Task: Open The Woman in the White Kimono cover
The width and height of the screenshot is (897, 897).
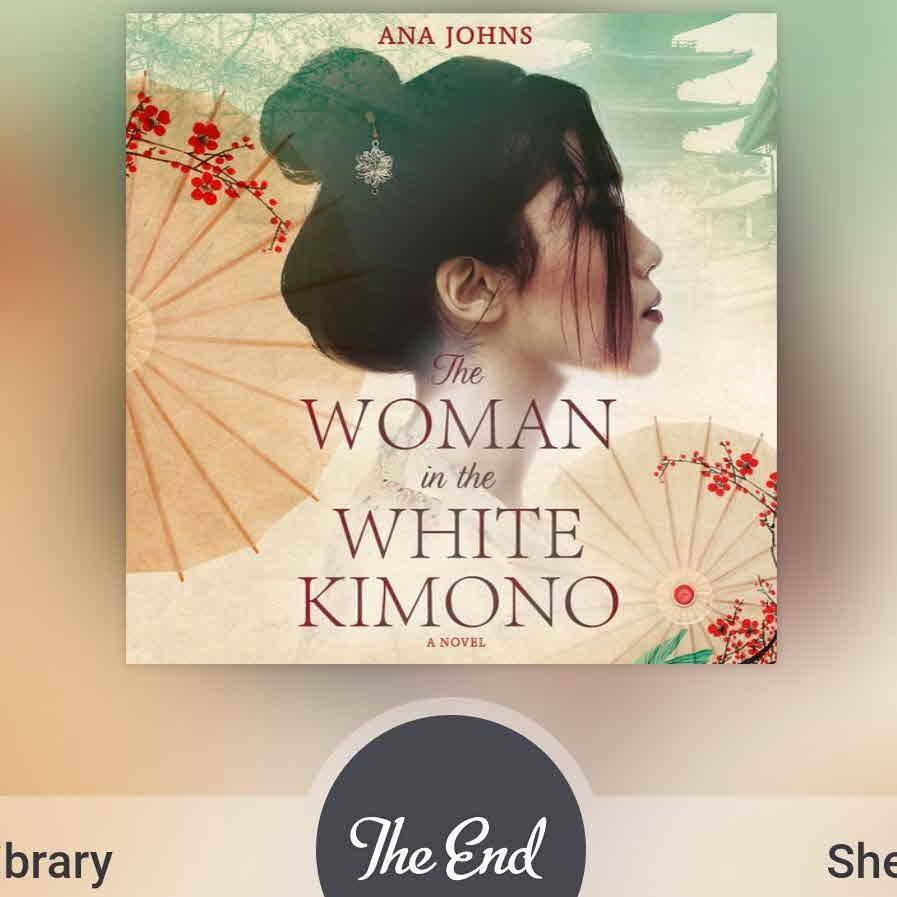Action: 451,338
